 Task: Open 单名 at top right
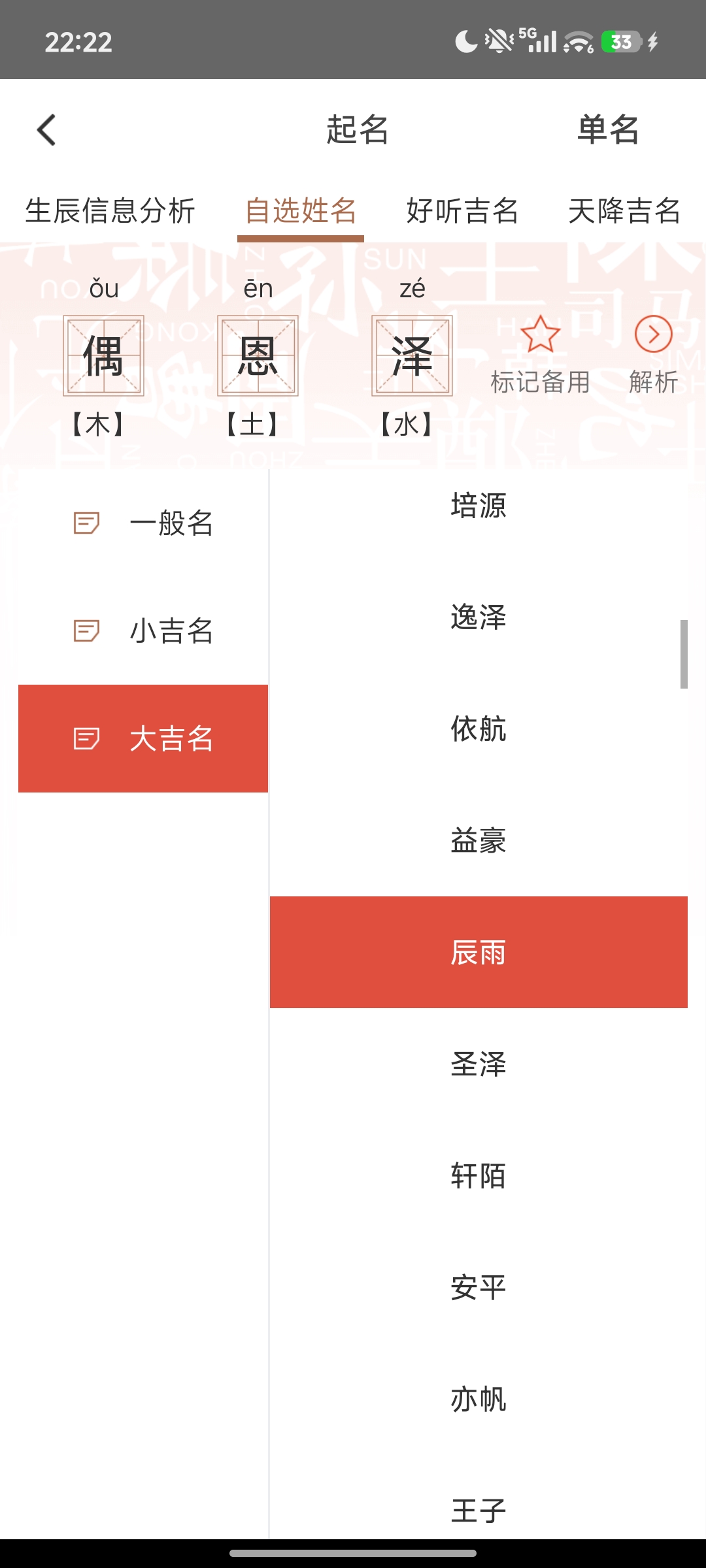(x=608, y=130)
